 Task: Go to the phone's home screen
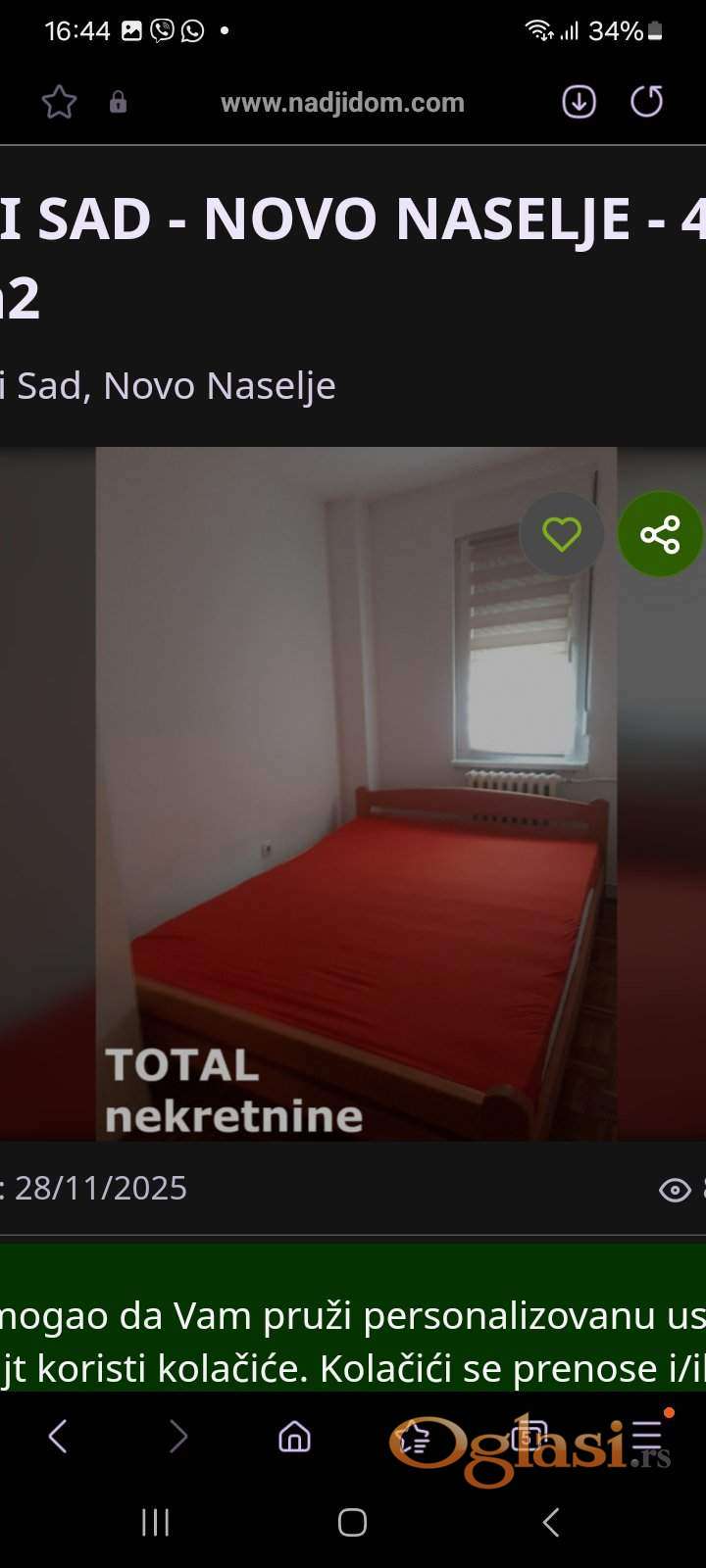pos(352,1522)
